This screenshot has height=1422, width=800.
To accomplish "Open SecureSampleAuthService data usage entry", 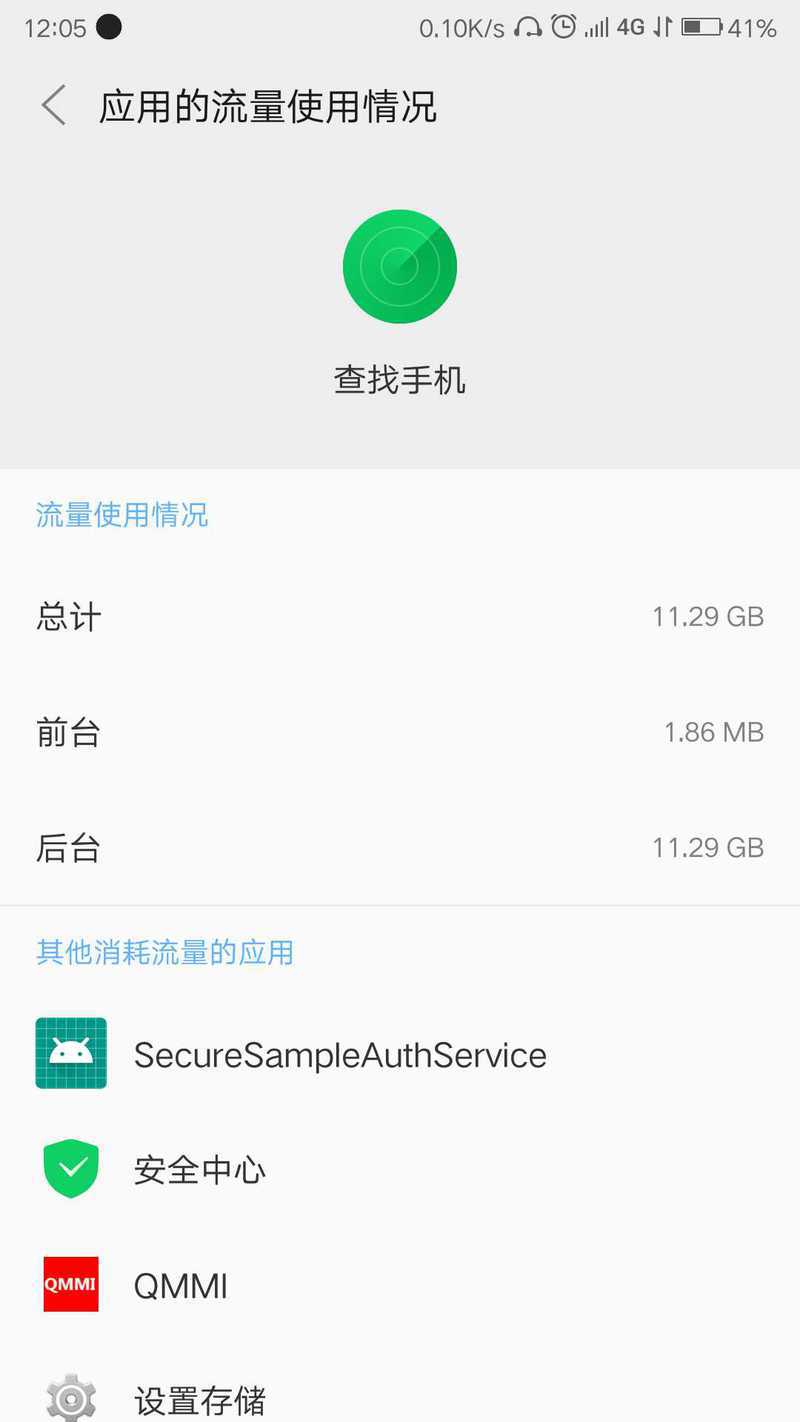I will coord(340,1055).
